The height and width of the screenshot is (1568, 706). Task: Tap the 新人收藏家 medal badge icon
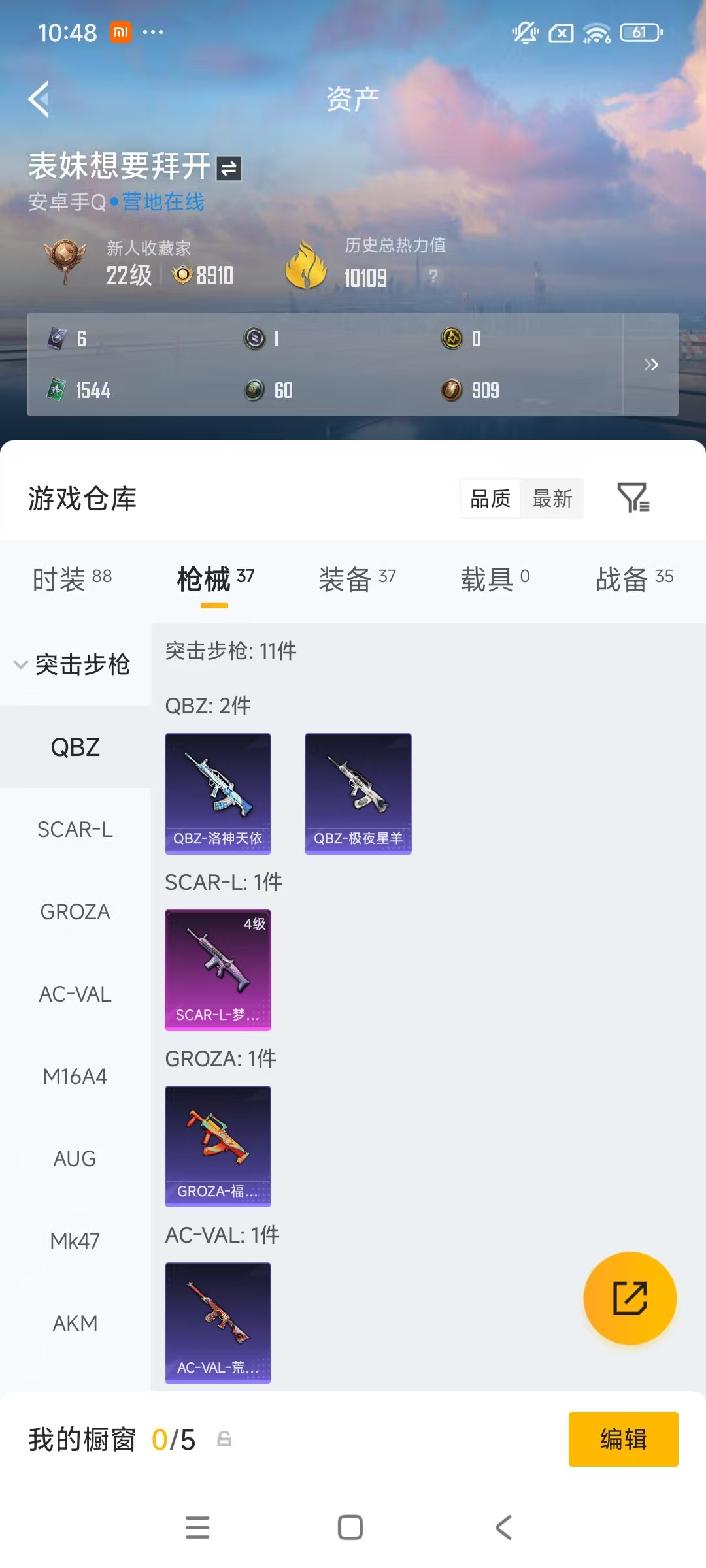coord(62,261)
